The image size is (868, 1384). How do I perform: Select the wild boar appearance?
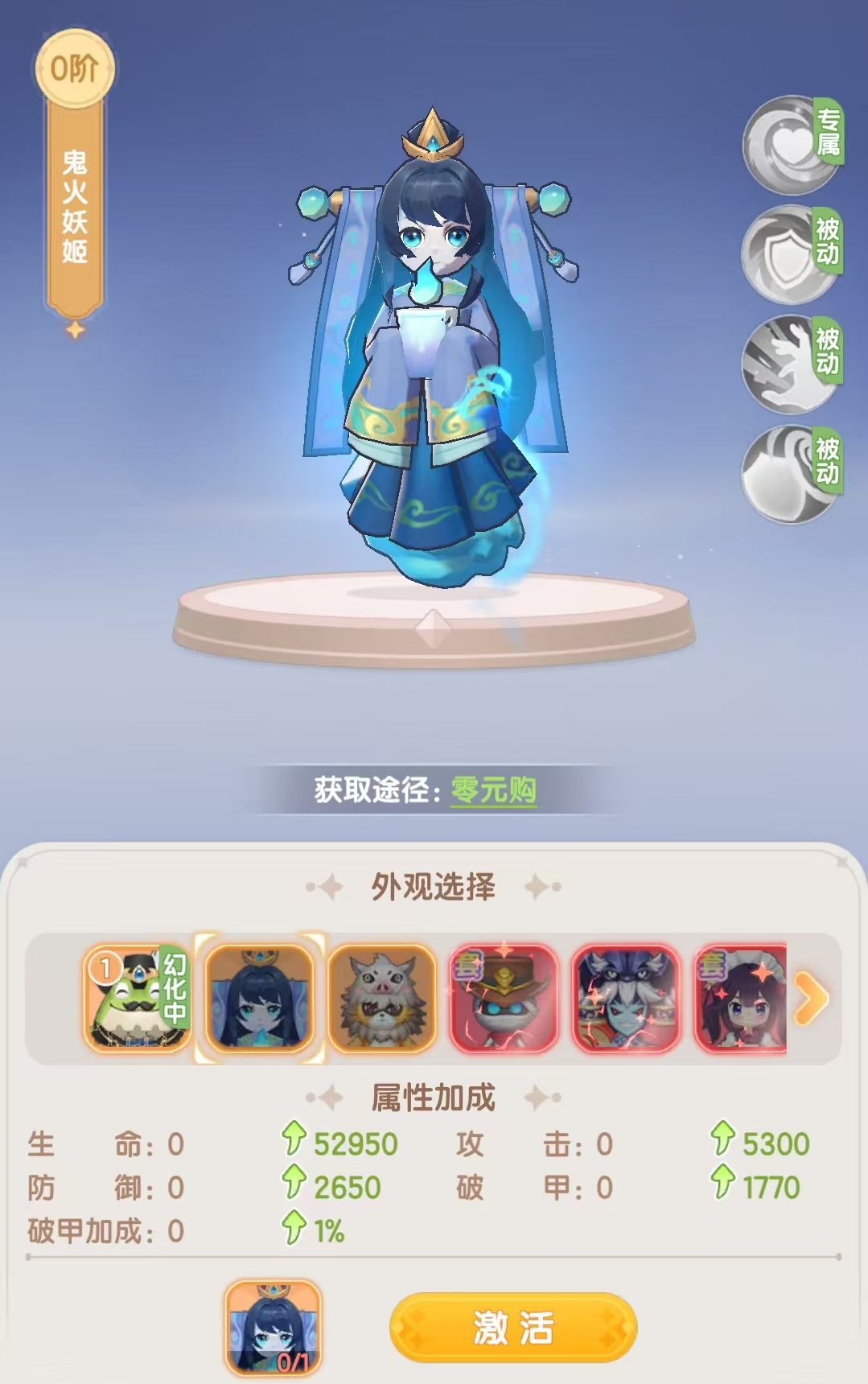pos(381,999)
